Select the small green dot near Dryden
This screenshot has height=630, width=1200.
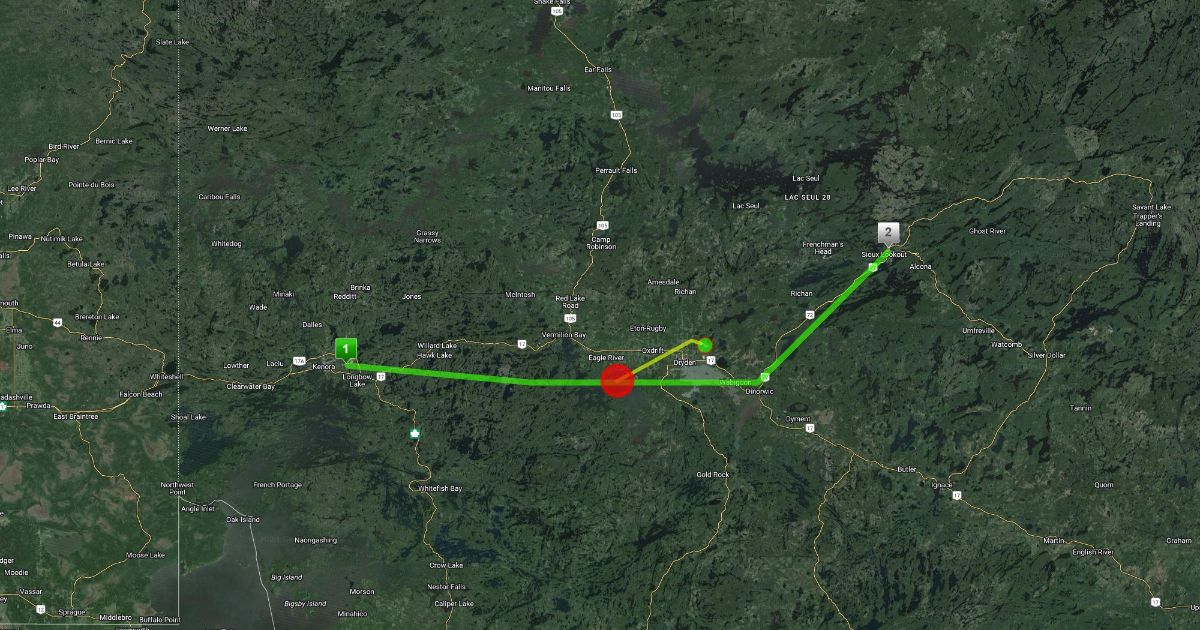[x=705, y=344]
